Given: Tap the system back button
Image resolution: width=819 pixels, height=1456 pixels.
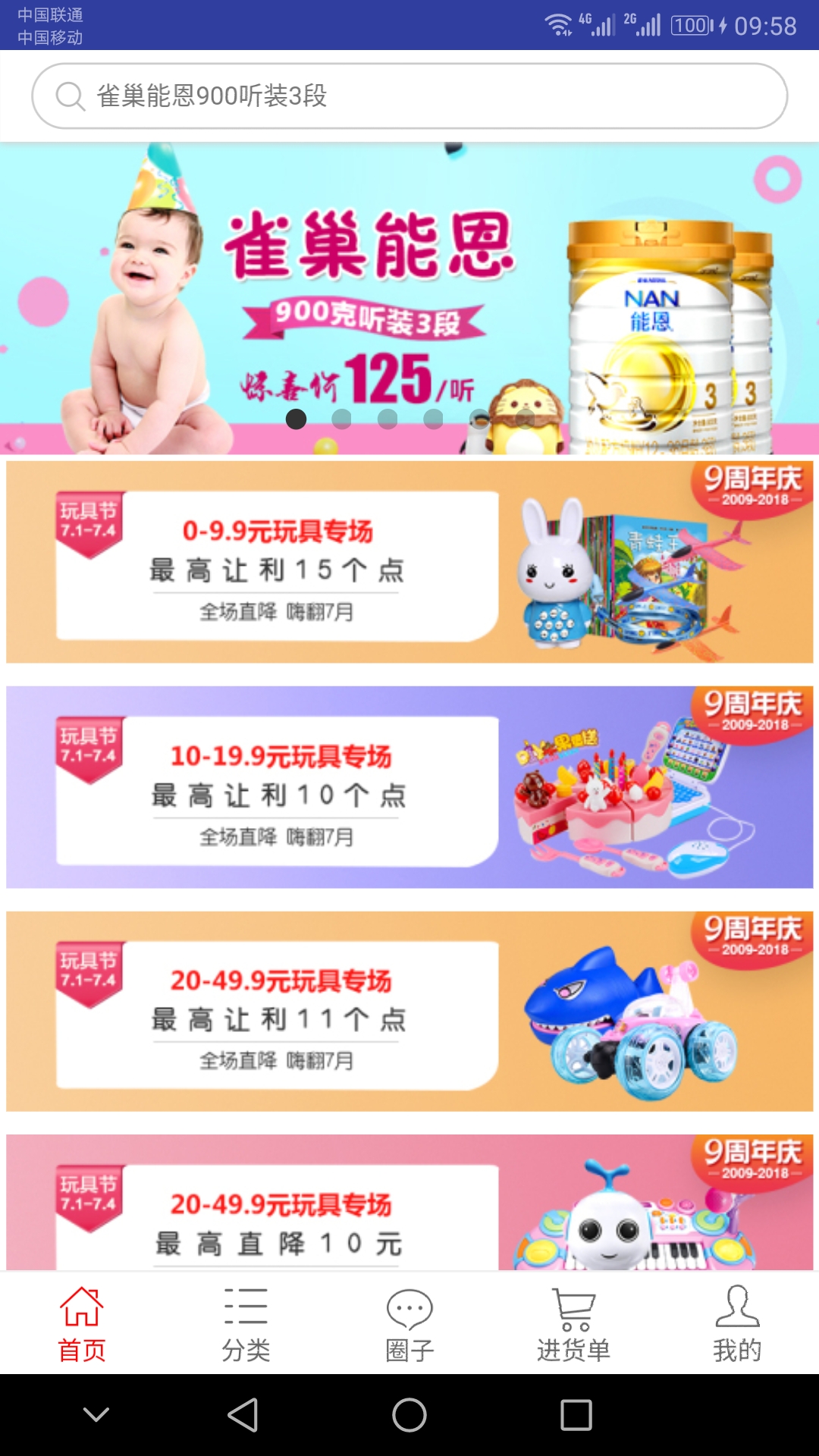Looking at the screenshot, I should (243, 1415).
